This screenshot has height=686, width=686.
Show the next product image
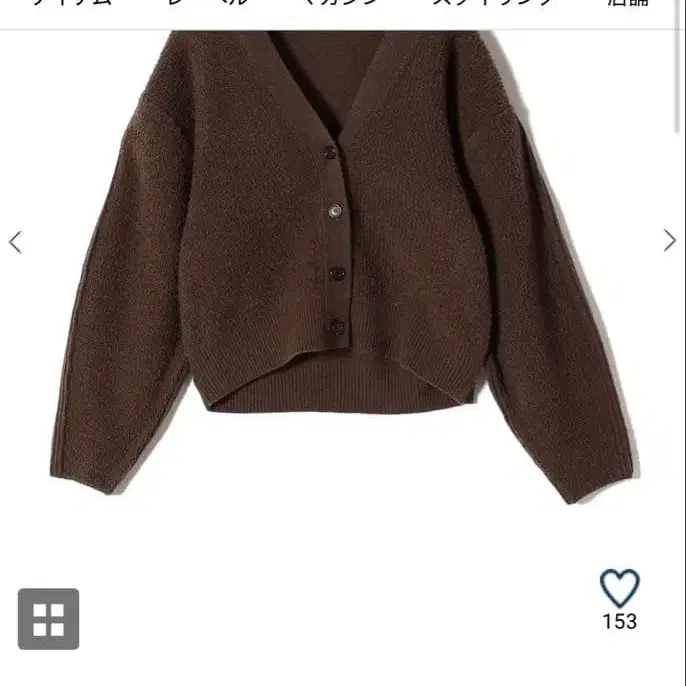tap(670, 240)
